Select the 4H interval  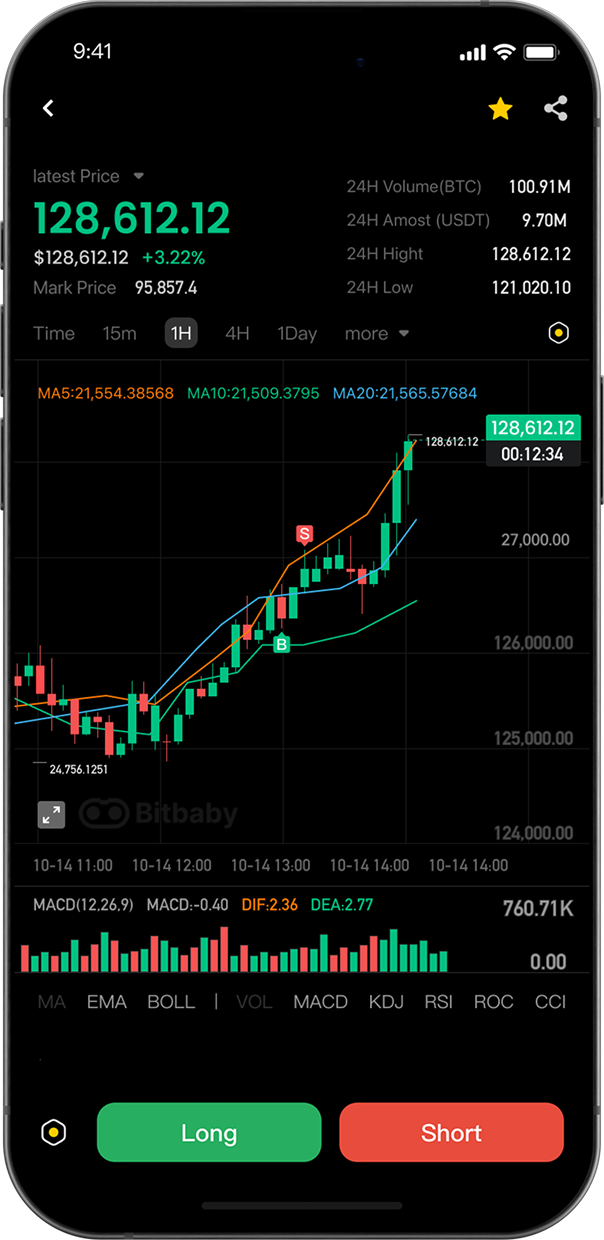237,333
